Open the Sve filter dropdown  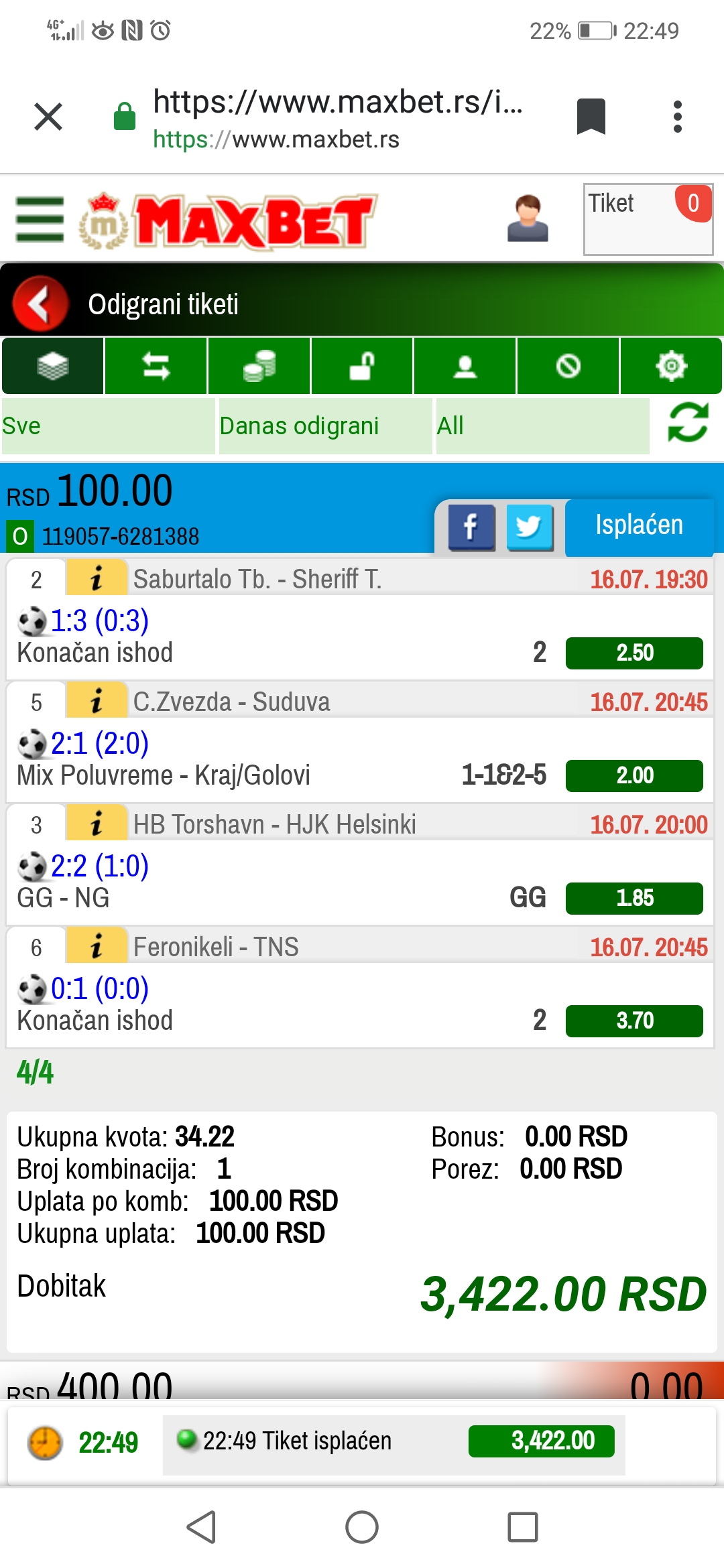tap(108, 426)
